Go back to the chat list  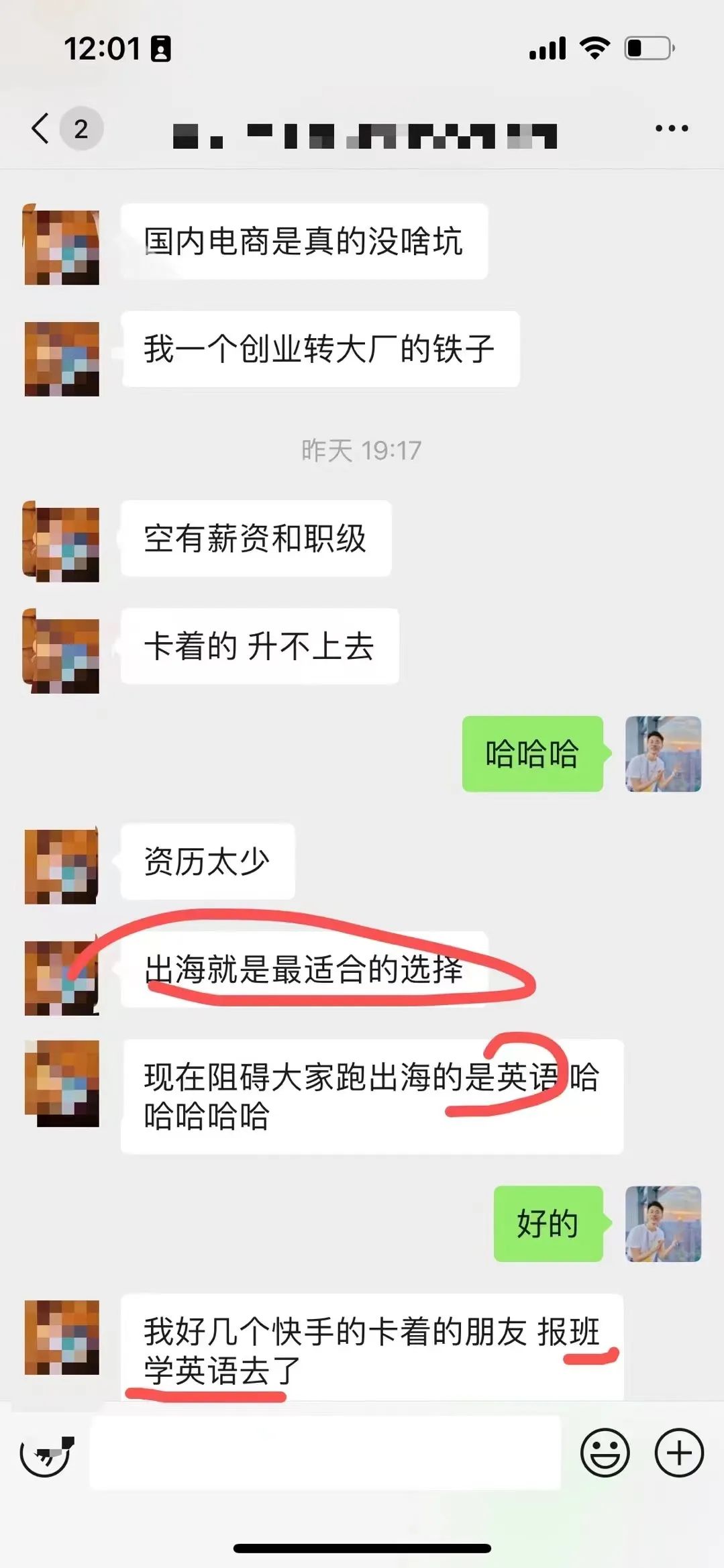coord(42,128)
